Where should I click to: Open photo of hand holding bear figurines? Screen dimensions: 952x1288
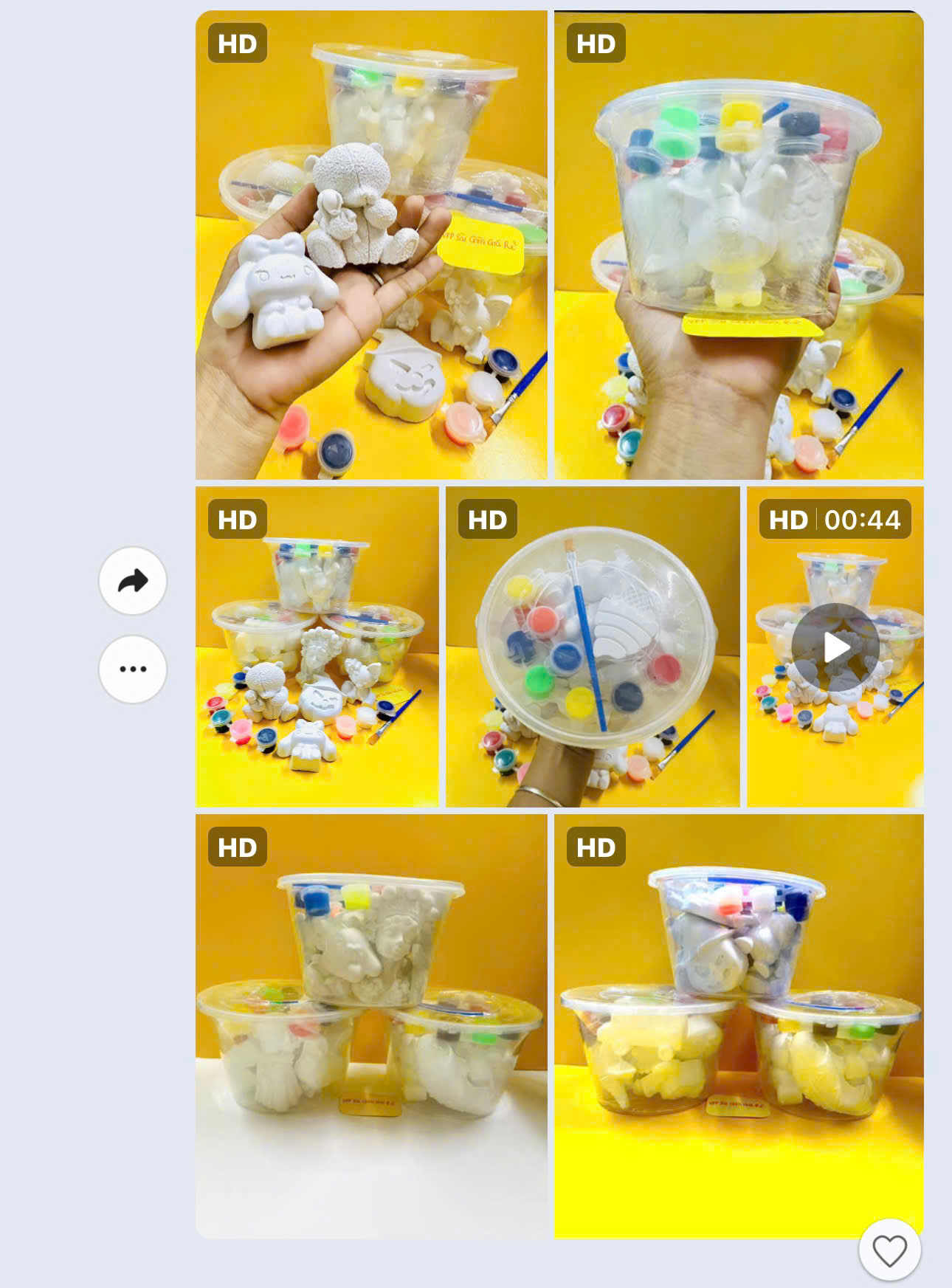371,245
